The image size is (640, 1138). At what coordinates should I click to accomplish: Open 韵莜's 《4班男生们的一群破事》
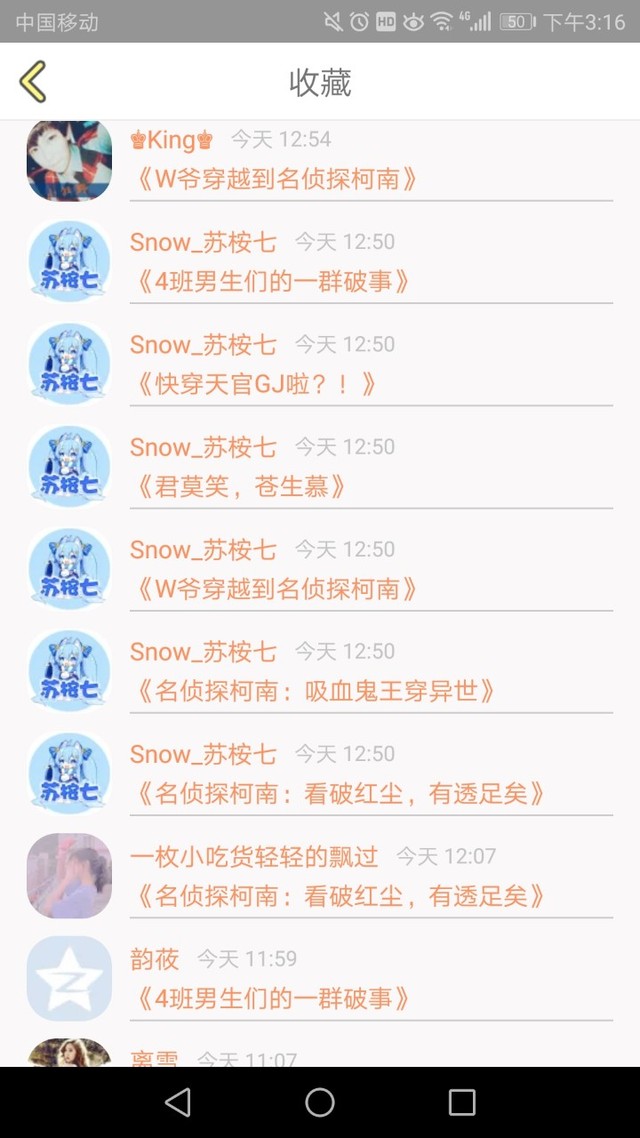(x=272, y=998)
